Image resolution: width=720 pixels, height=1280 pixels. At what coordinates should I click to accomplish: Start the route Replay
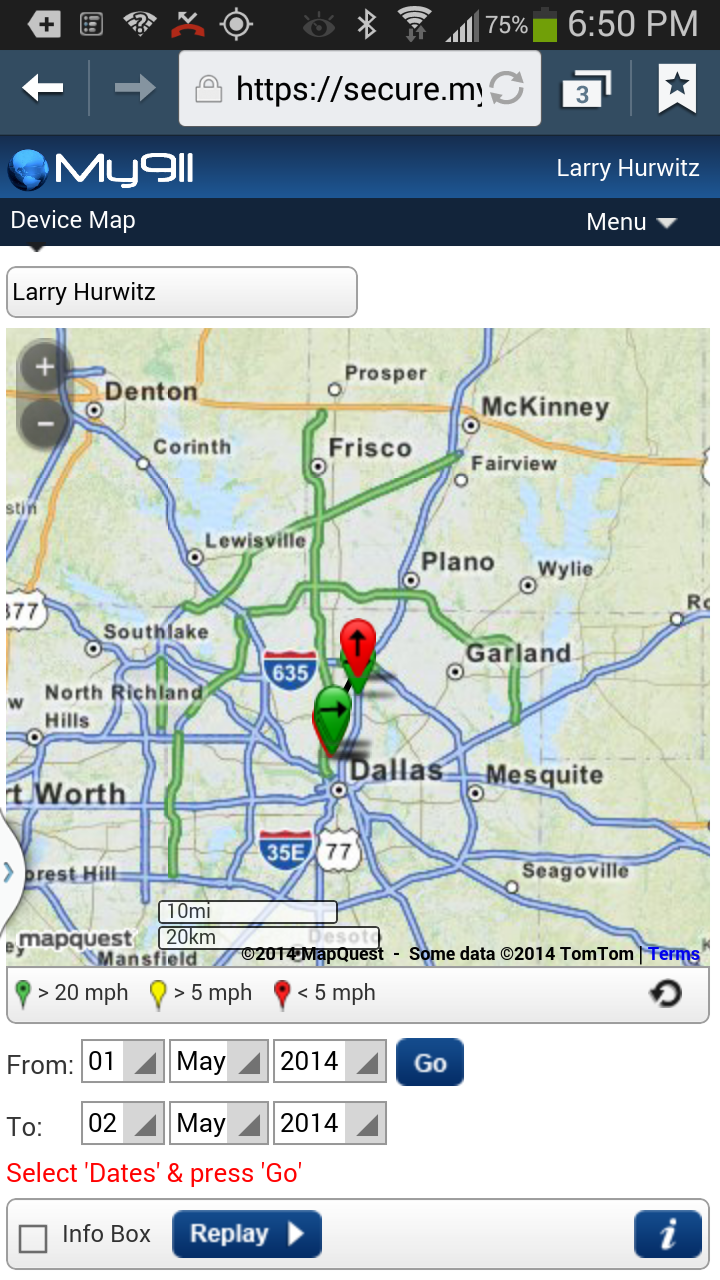click(247, 1234)
